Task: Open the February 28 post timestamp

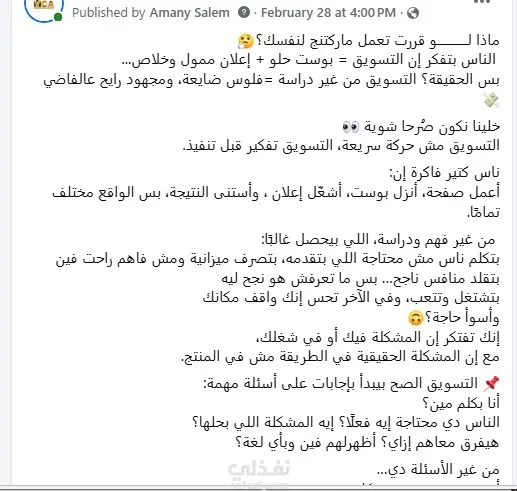Action: (x=328, y=13)
